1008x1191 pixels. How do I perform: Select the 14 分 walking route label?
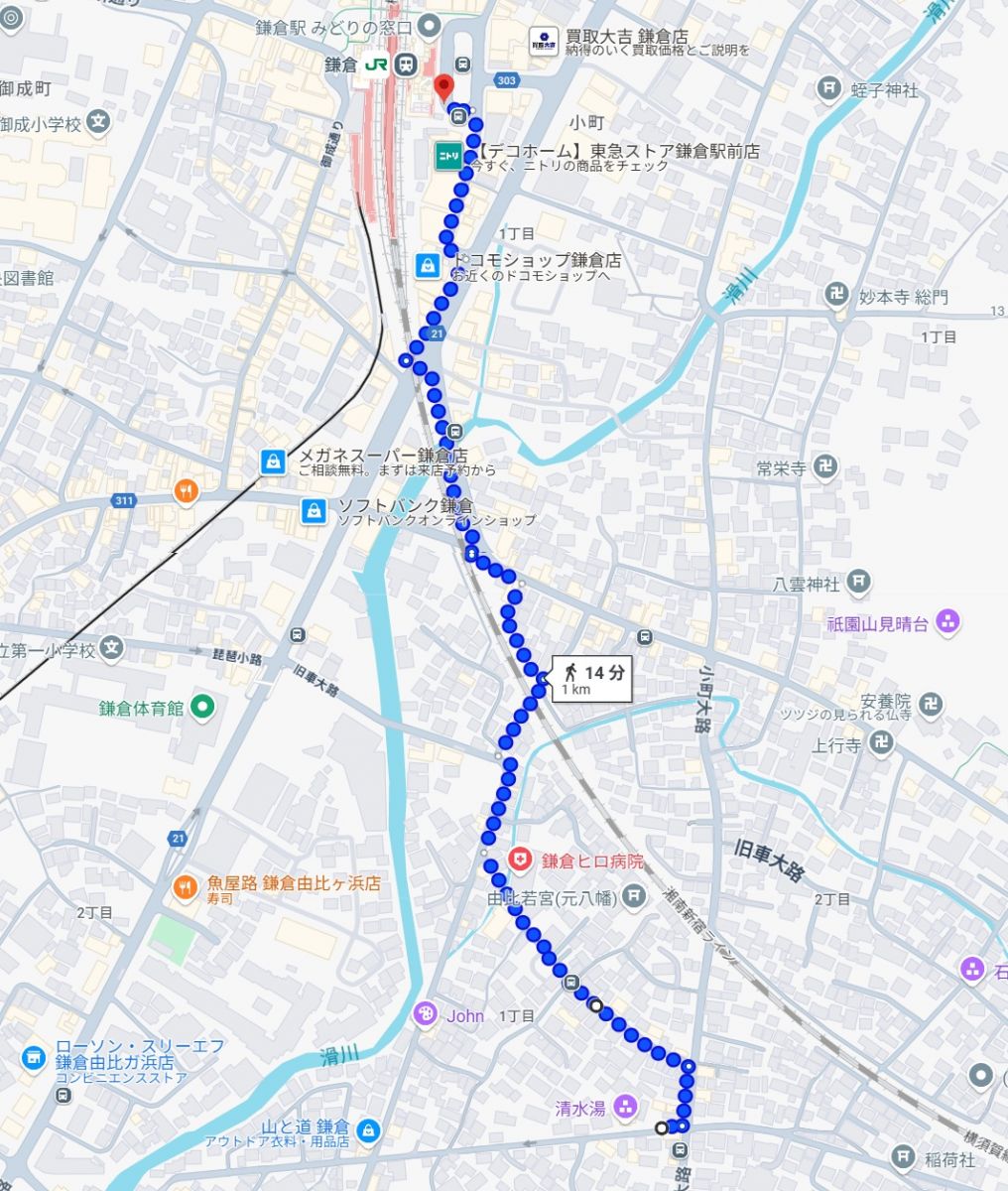click(x=591, y=679)
